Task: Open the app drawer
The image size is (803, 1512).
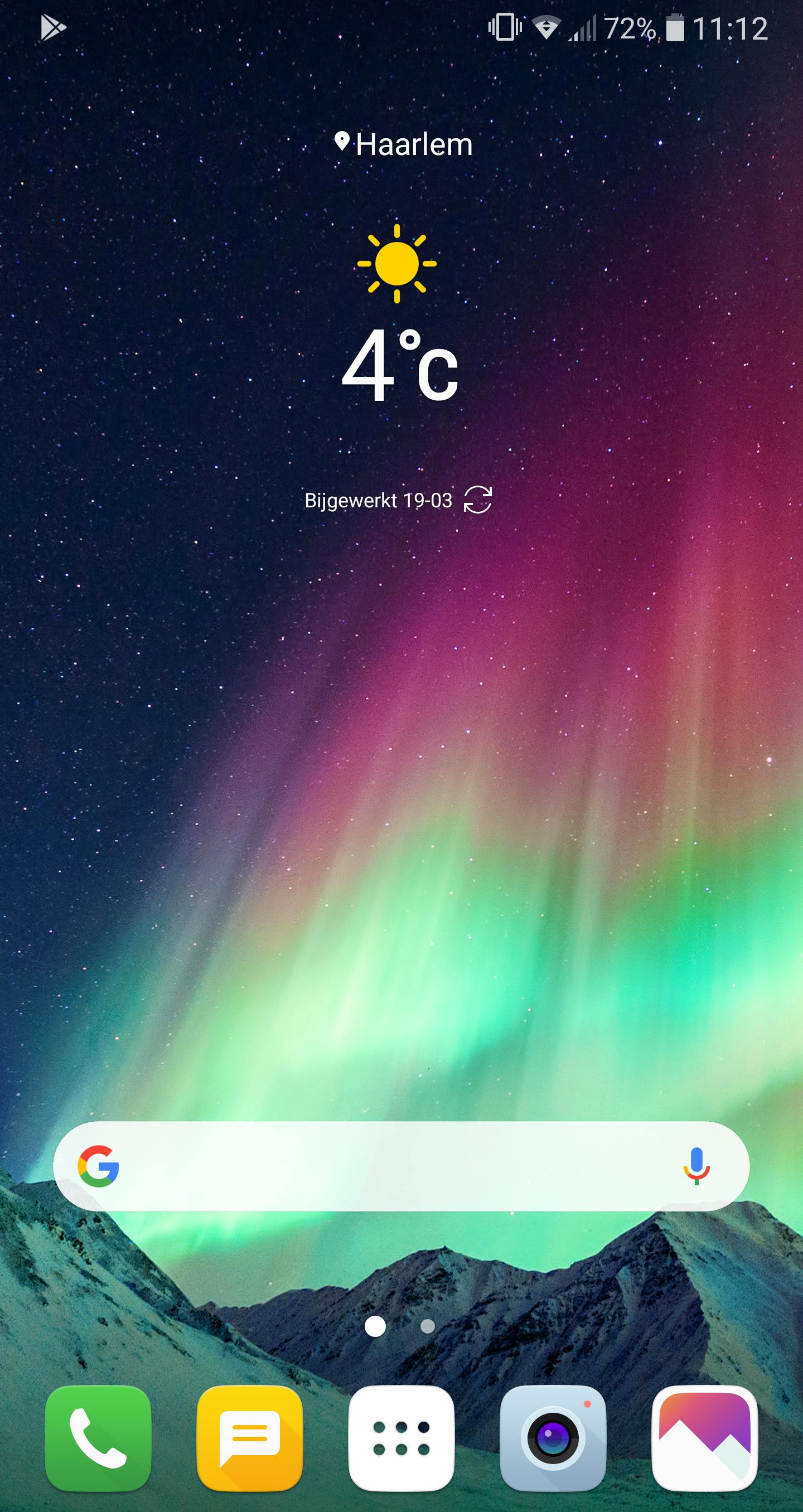Action: [x=401, y=1438]
